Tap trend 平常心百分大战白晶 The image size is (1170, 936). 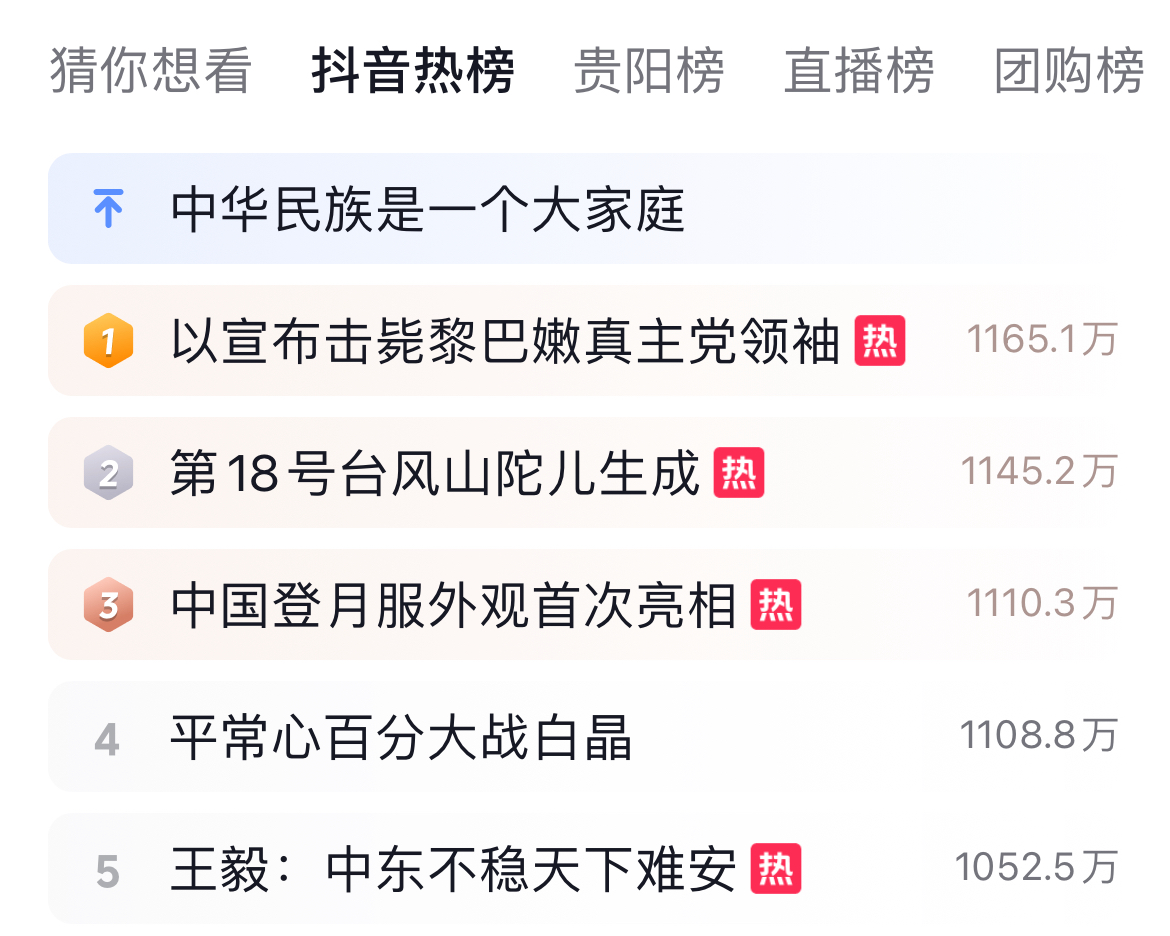coord(401,738)
